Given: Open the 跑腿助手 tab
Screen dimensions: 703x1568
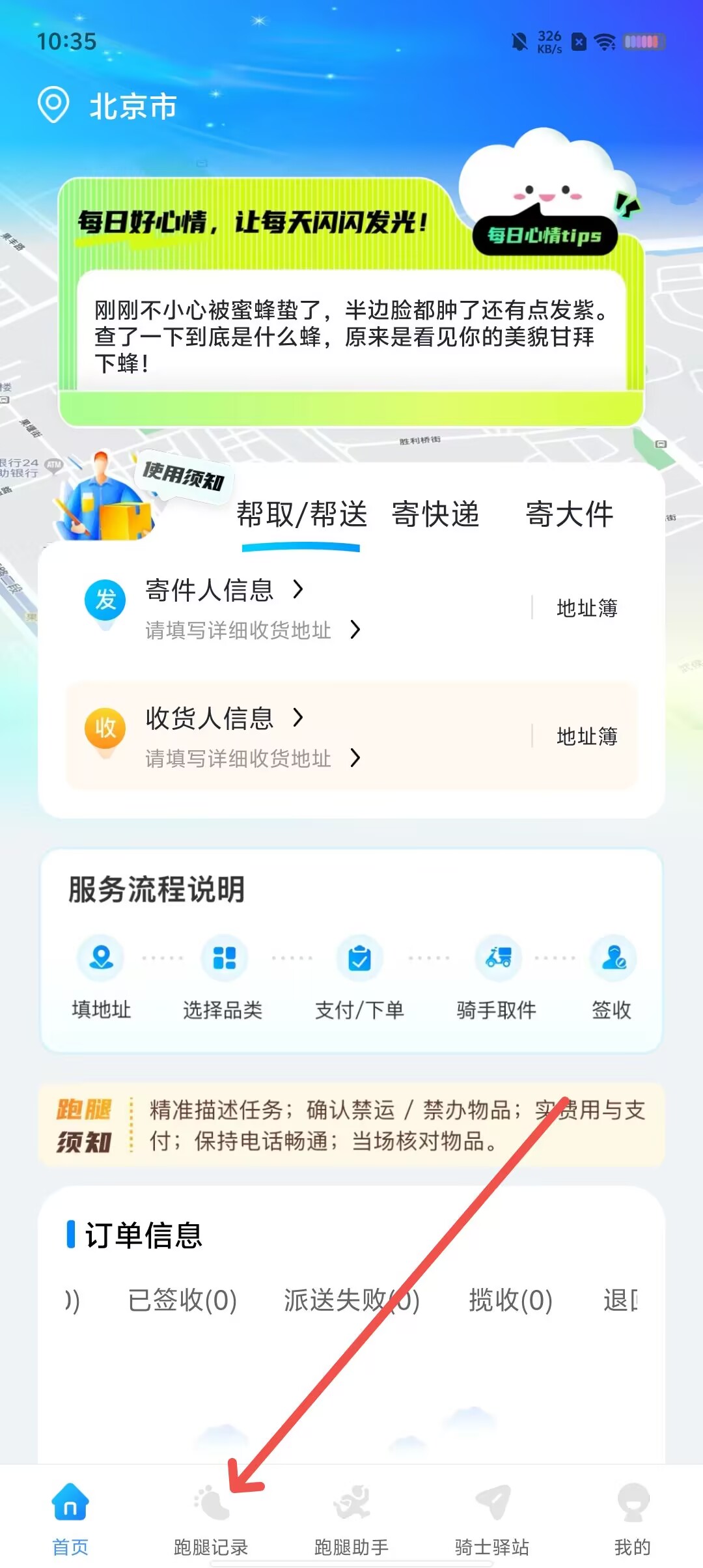Looking at the screenshot, I should point(351,1519).
